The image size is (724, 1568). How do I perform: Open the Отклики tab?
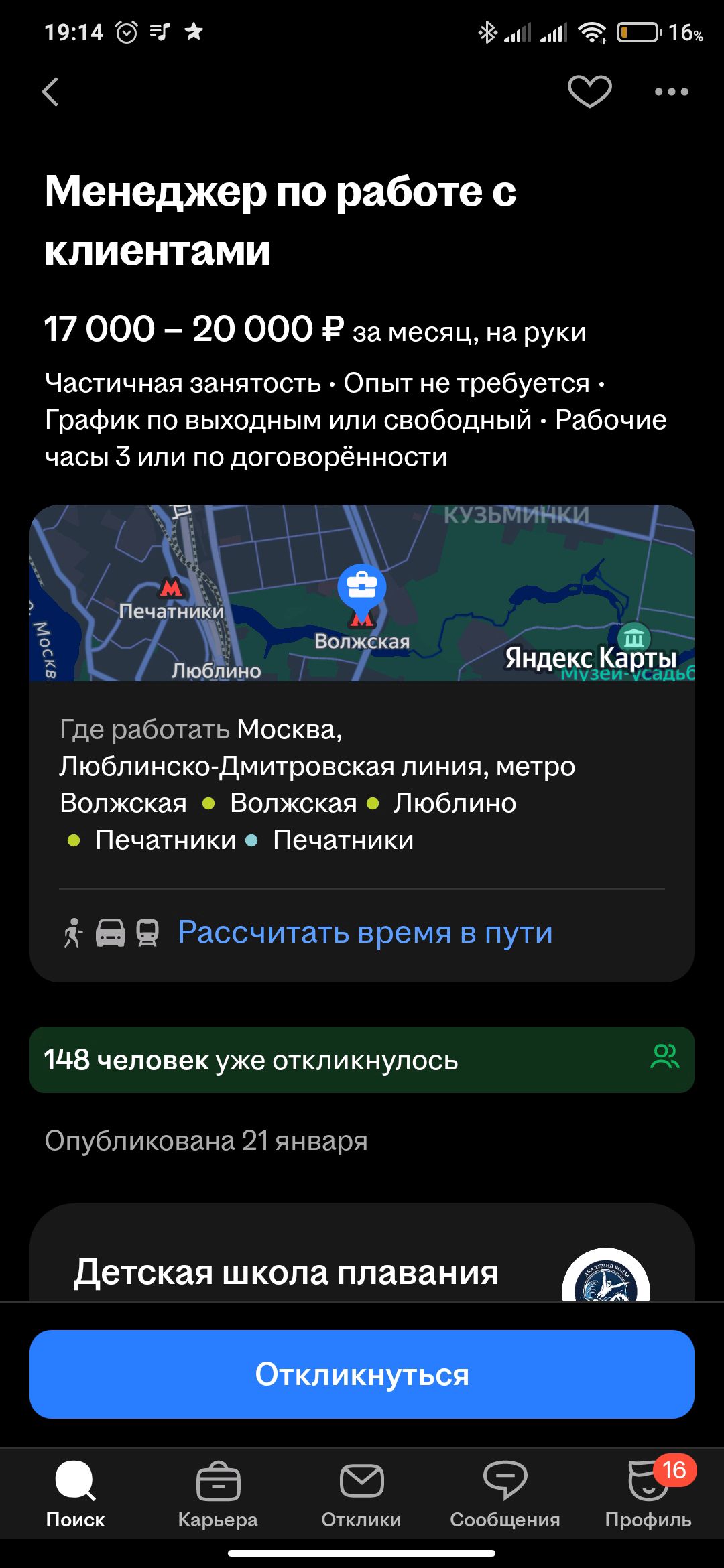(x=361, y=1495)
